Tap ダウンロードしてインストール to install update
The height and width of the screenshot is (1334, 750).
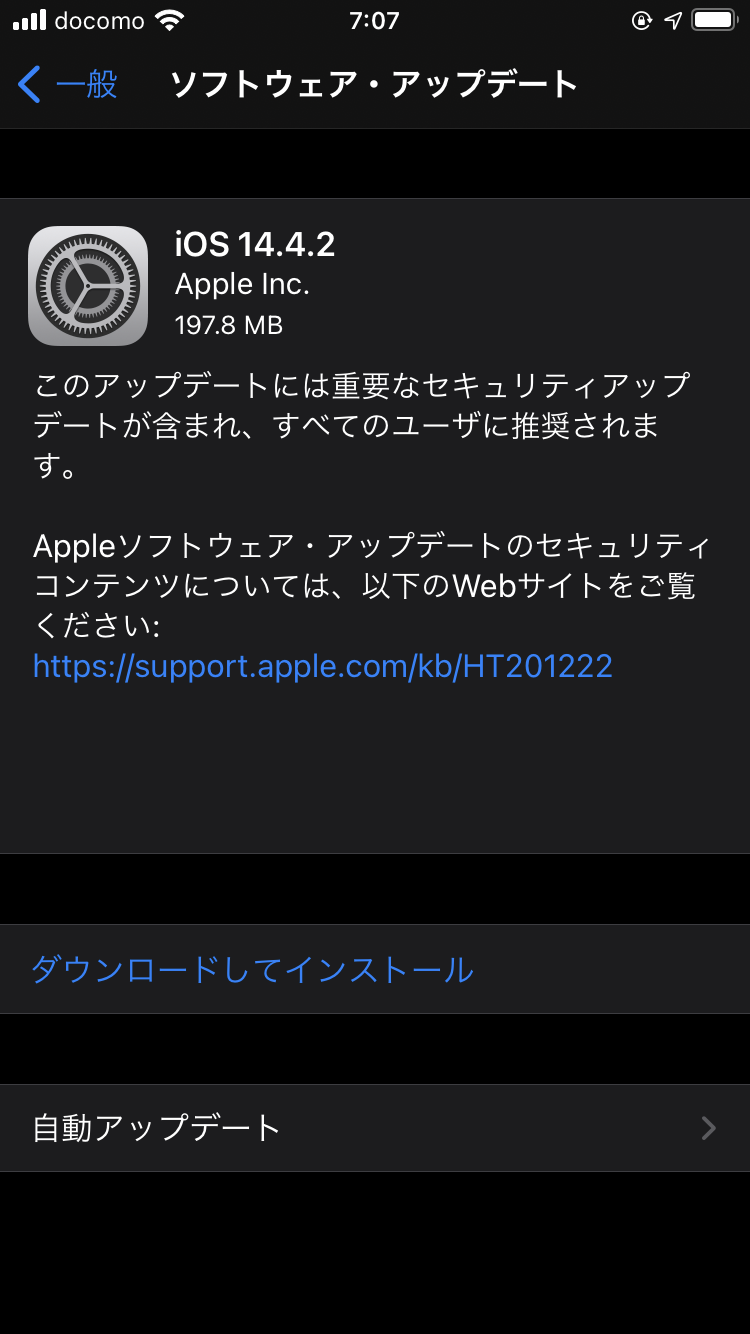250,969
